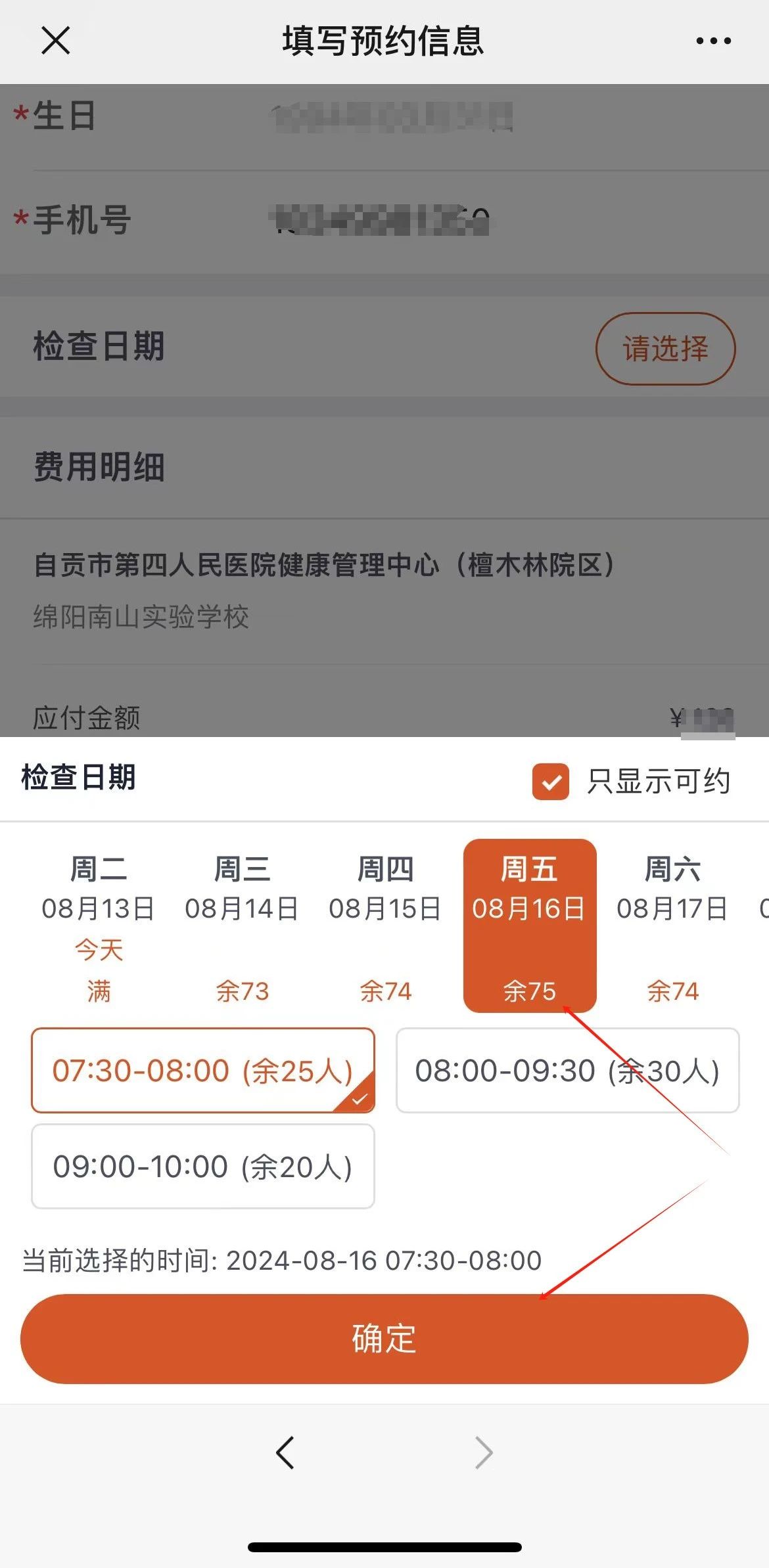Viewport: 769px width, 1568px height.
Task: Pick the 09:00-10:00 time slot
Action: [203, 1166]
